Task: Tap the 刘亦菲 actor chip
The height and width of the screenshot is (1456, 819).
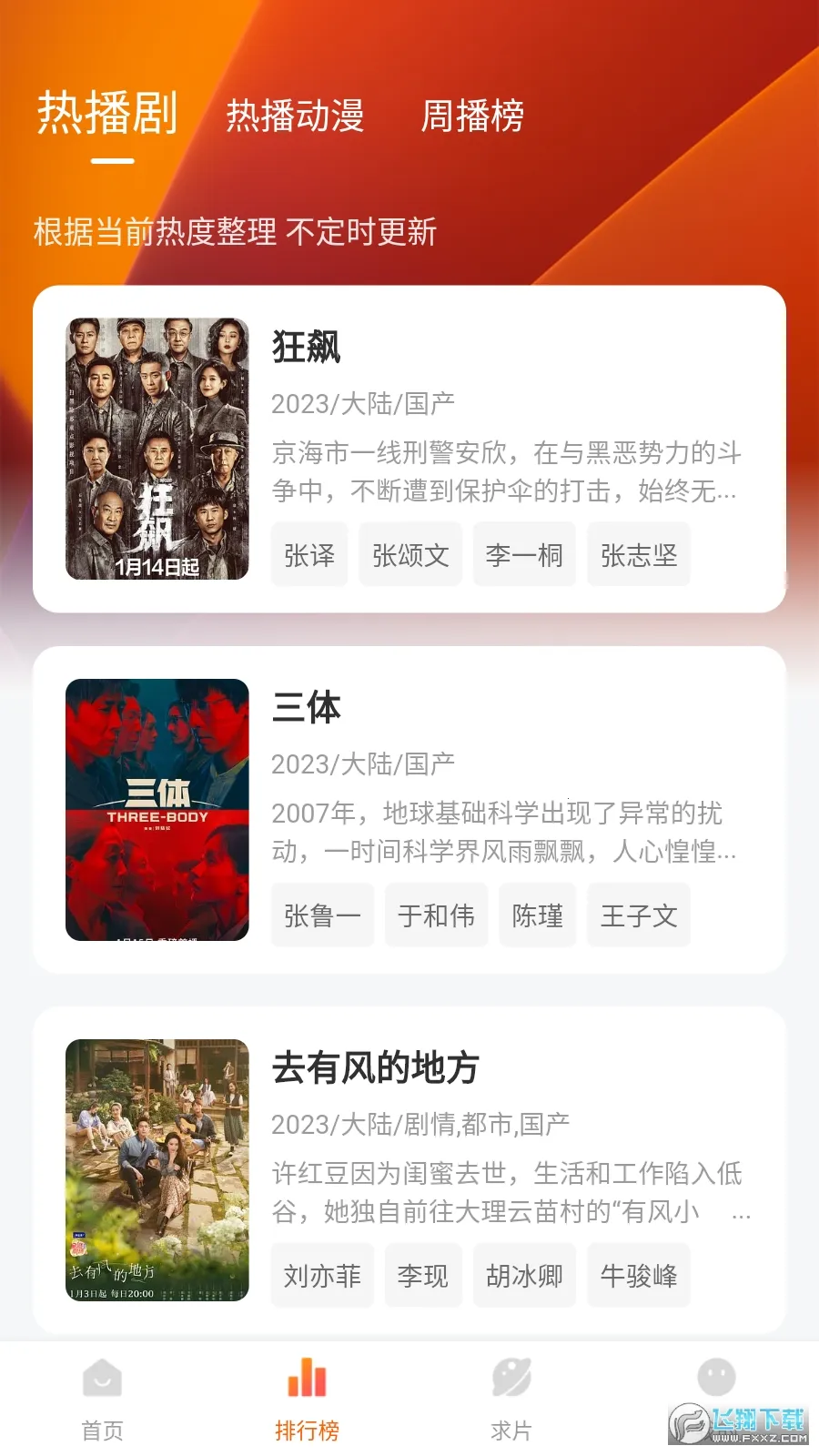Action: [322, 1276]
